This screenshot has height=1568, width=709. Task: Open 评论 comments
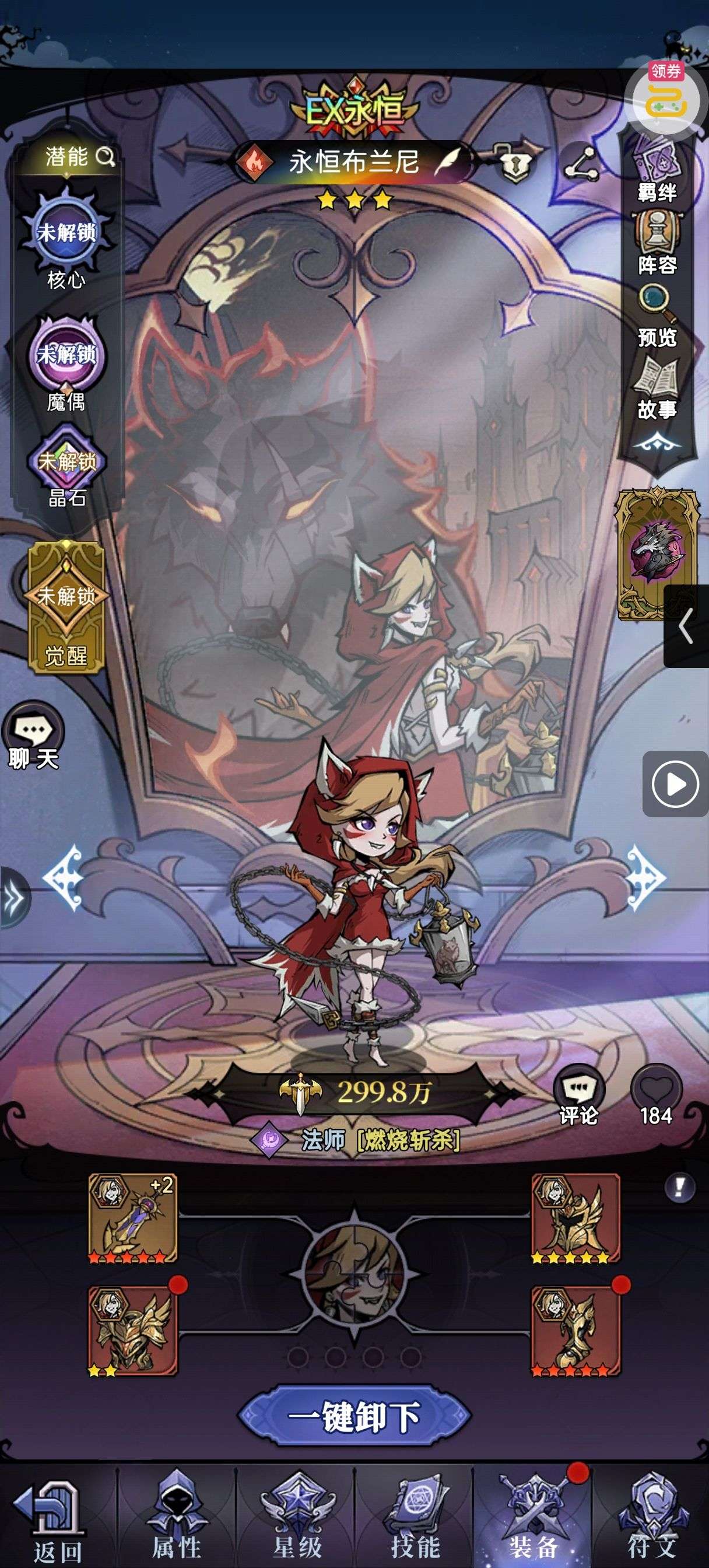click(x=578, y=1096)
